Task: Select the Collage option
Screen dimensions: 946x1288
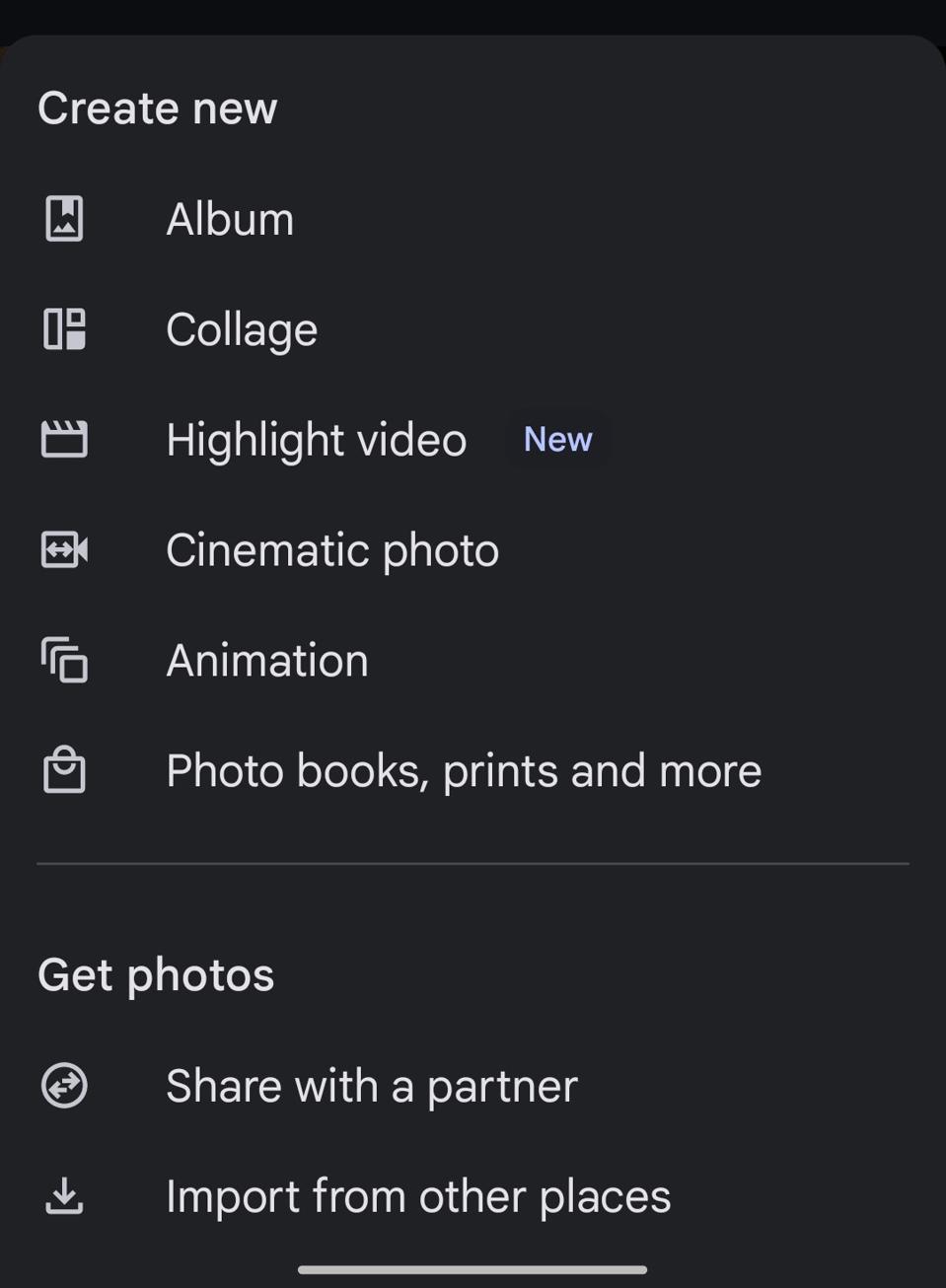Action: click(x=242, y=329)
